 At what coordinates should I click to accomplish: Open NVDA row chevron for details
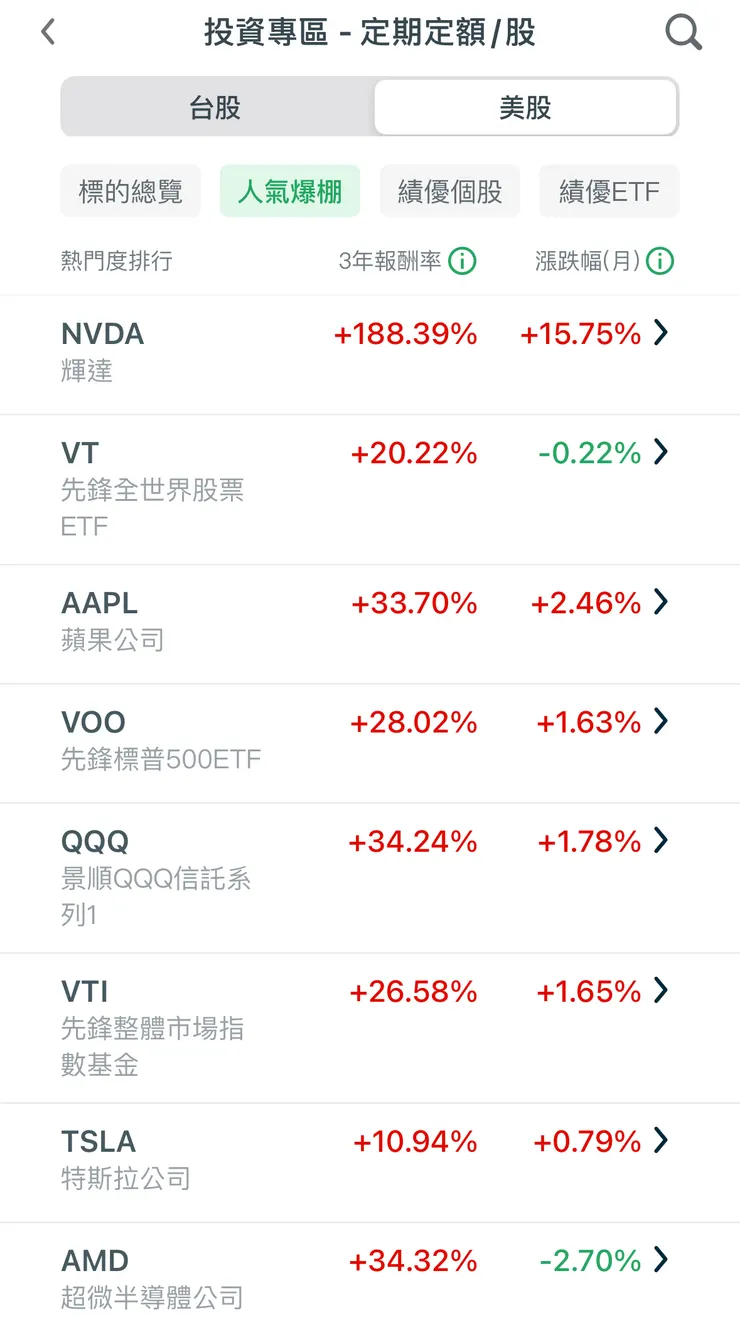(x=661, y=334)
